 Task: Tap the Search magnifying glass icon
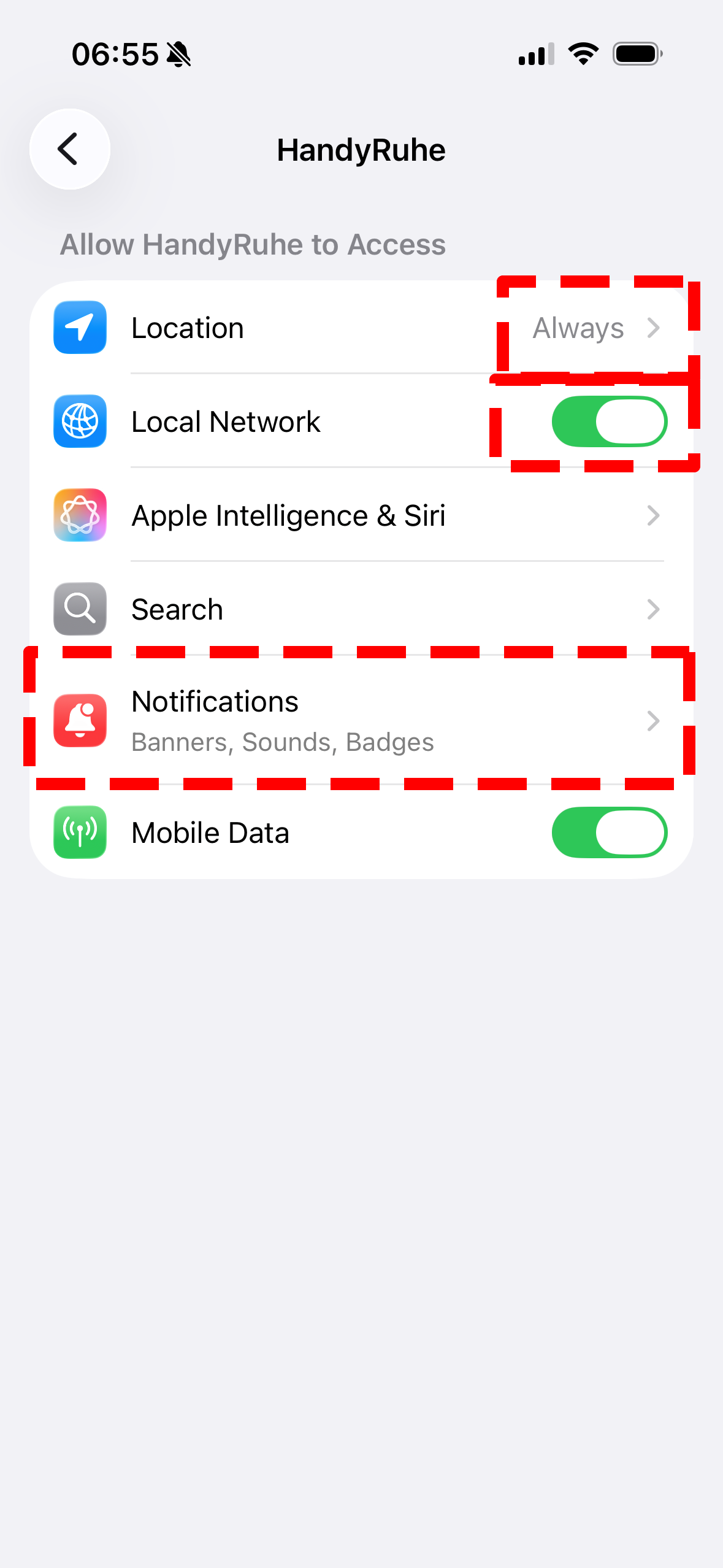click(80, 609)
